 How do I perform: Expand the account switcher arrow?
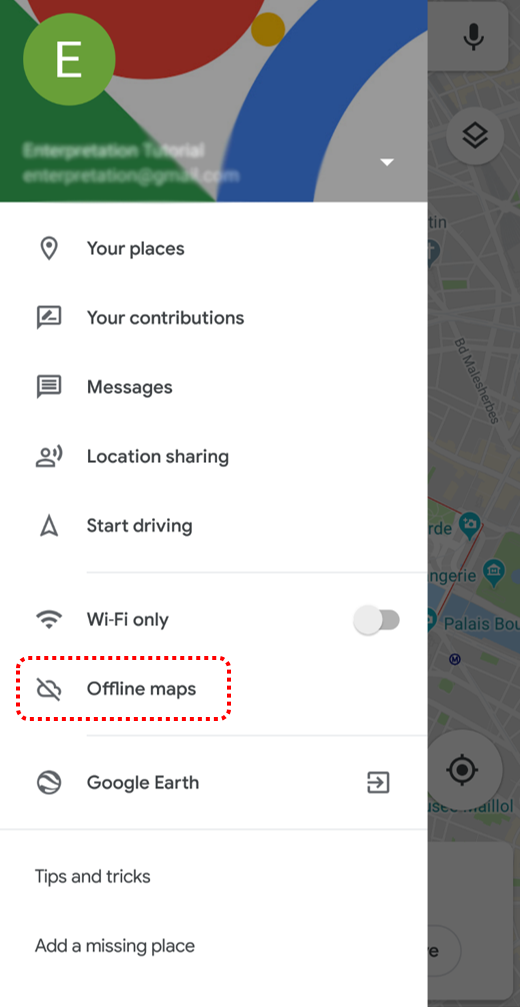point(386,162)
